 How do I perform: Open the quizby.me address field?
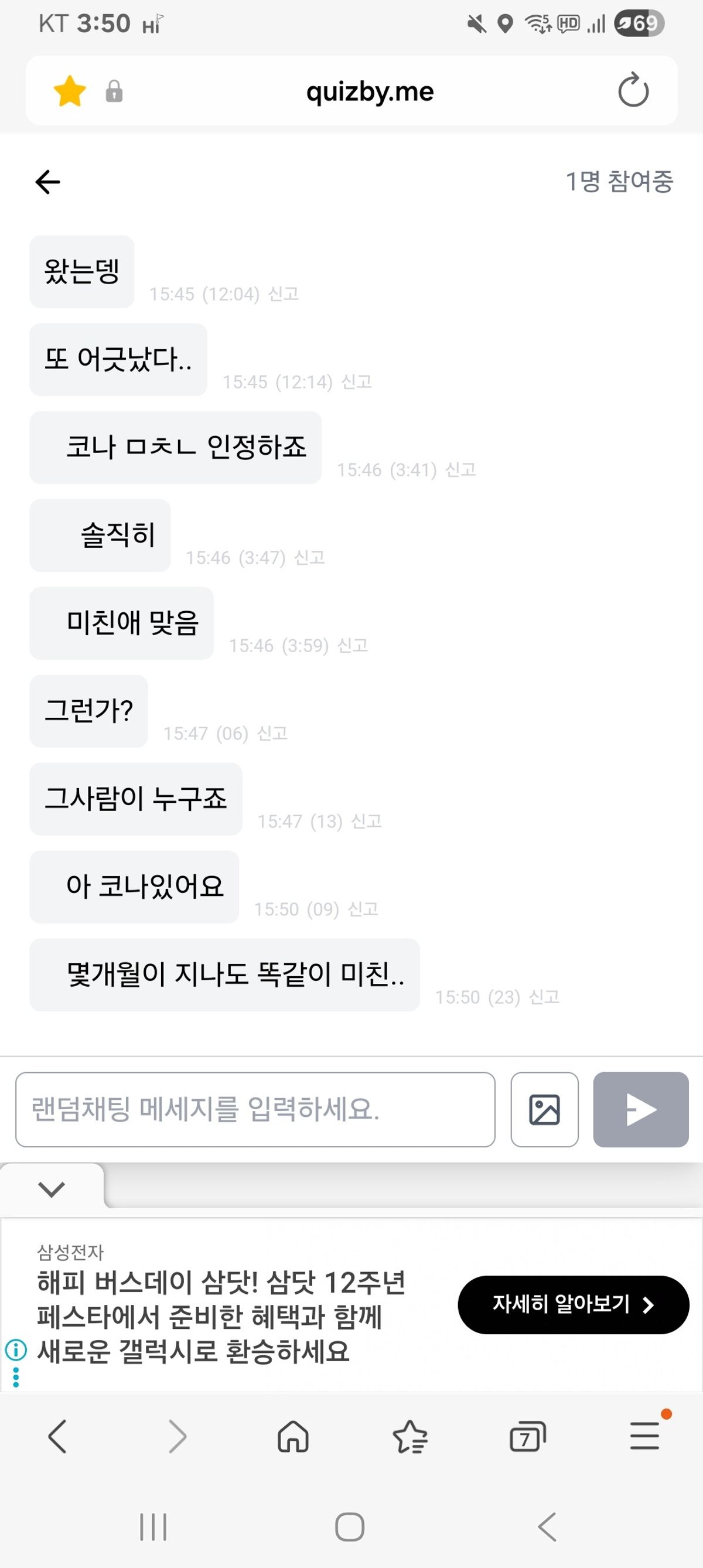coord(370,91)
